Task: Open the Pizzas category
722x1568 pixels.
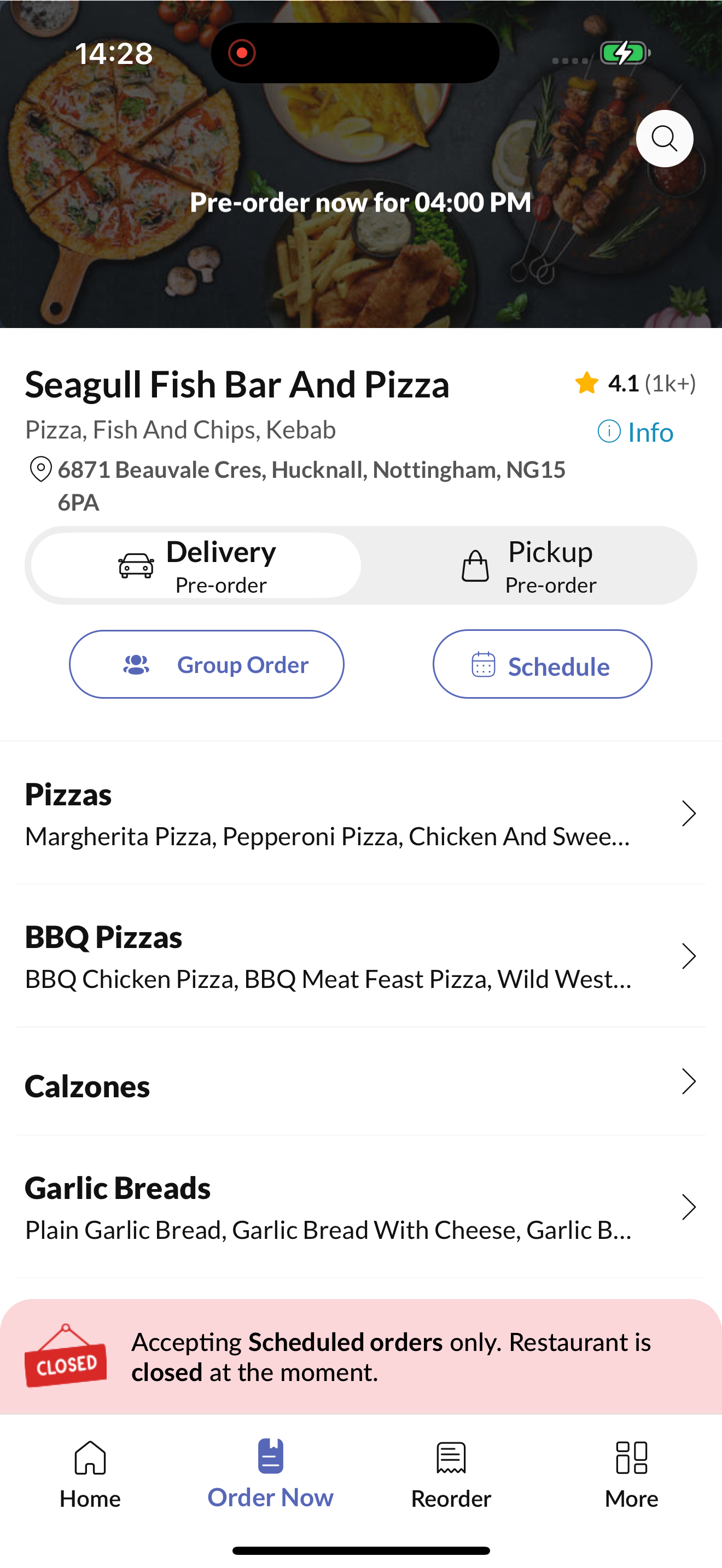Action: click(361, 813)
